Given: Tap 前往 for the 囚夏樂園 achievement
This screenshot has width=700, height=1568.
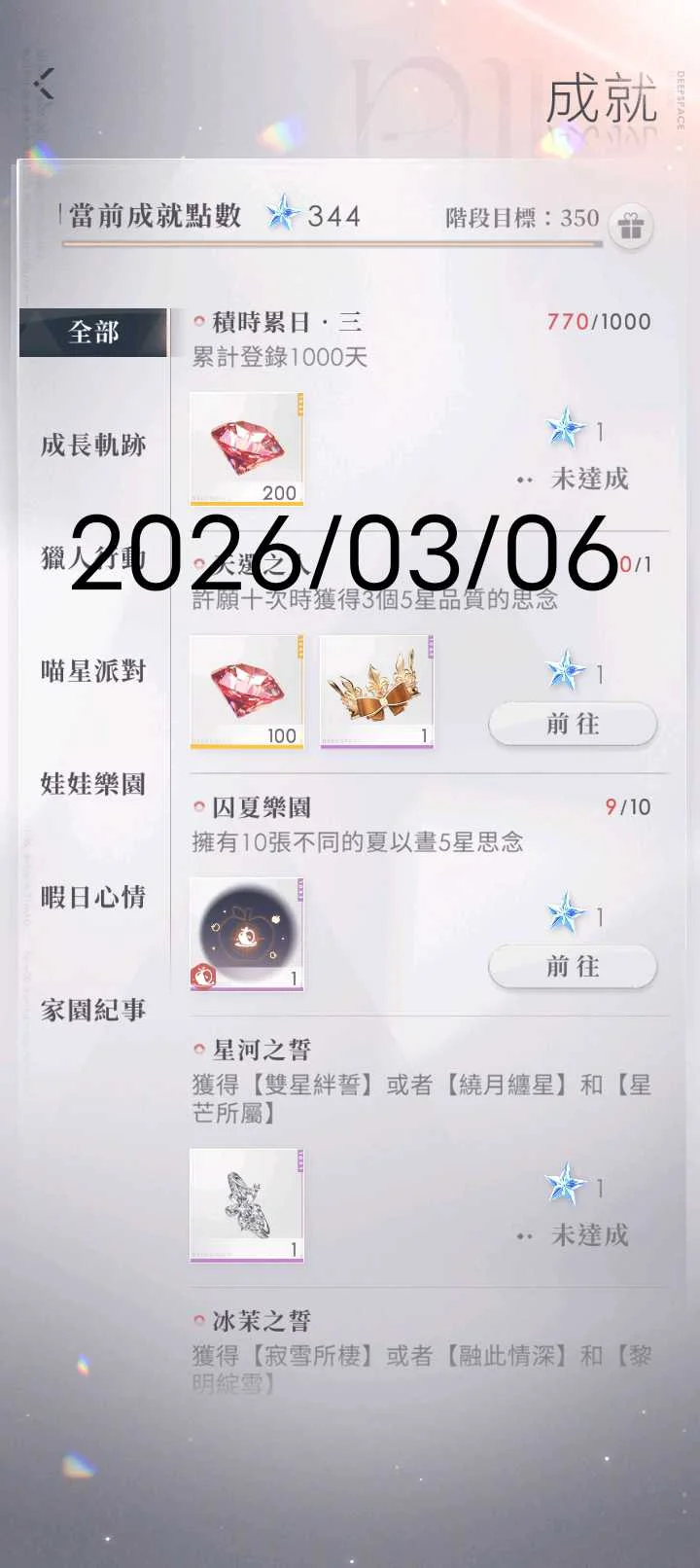Looking at the screenshot, I should (x=573, y=967).
